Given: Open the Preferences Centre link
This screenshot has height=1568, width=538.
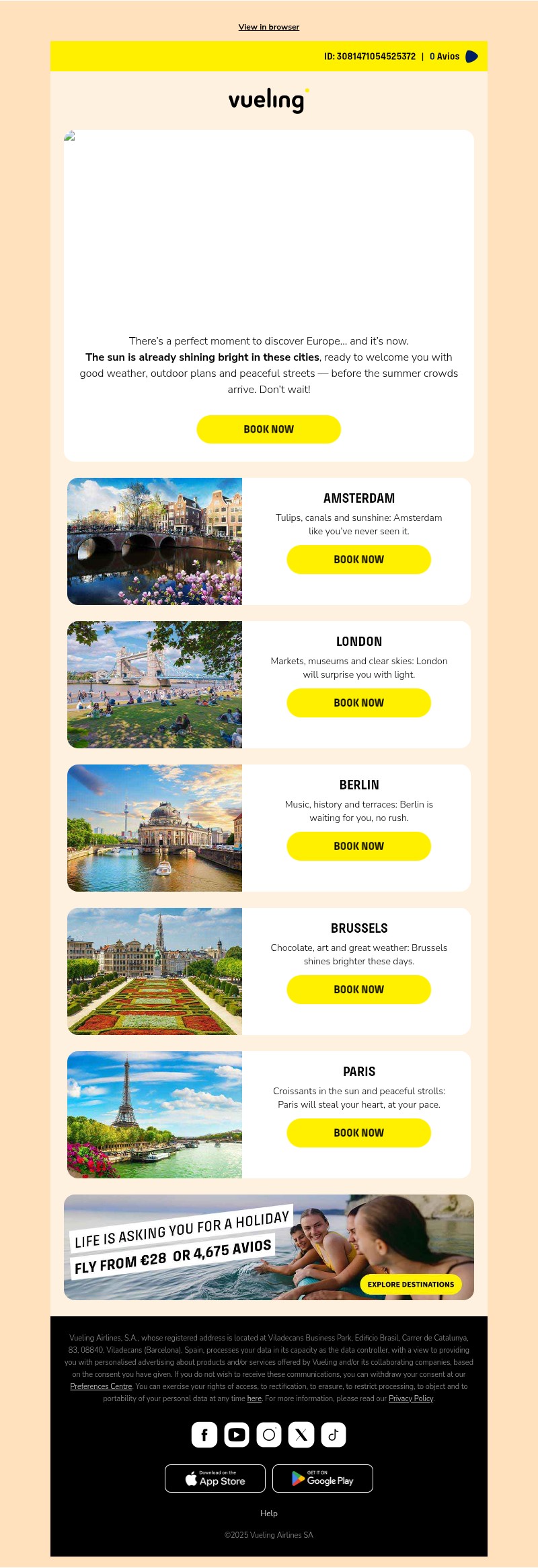Looking at the screenshot, I should click(101, 1386).
